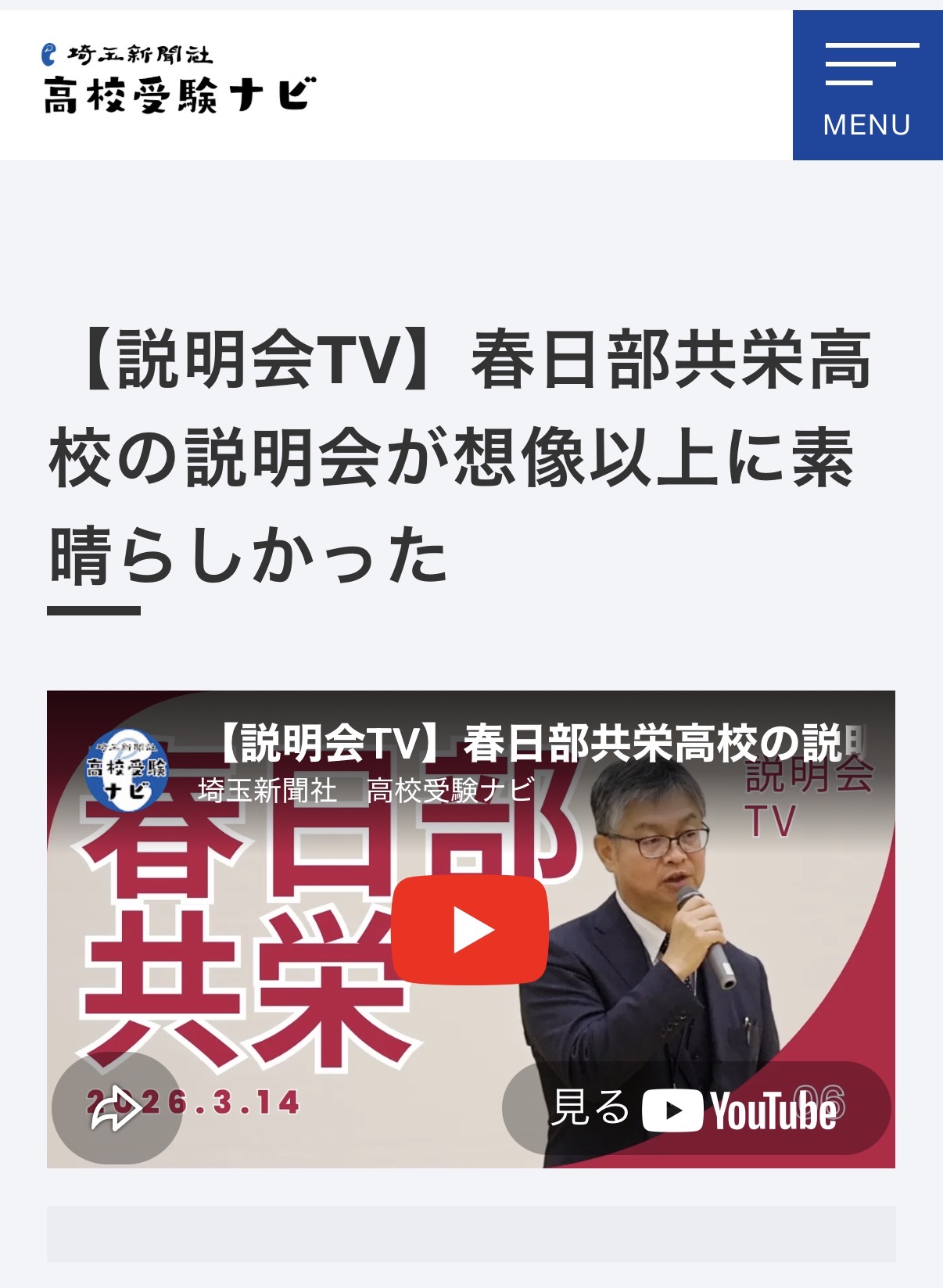Open video on YouTube via 見る button
943x1288 pixels.
[x=696, y=1109]
